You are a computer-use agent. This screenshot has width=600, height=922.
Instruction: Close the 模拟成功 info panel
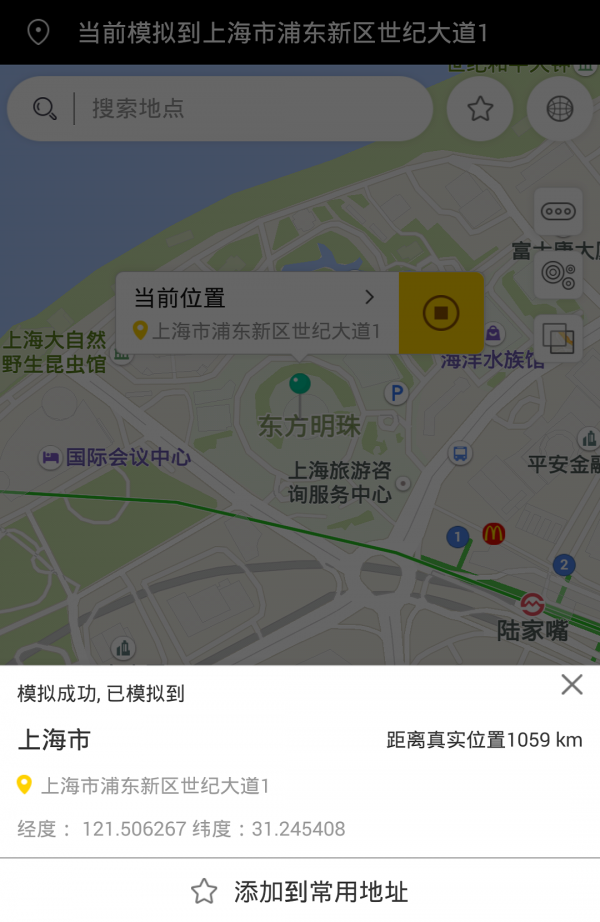[572, 685]
